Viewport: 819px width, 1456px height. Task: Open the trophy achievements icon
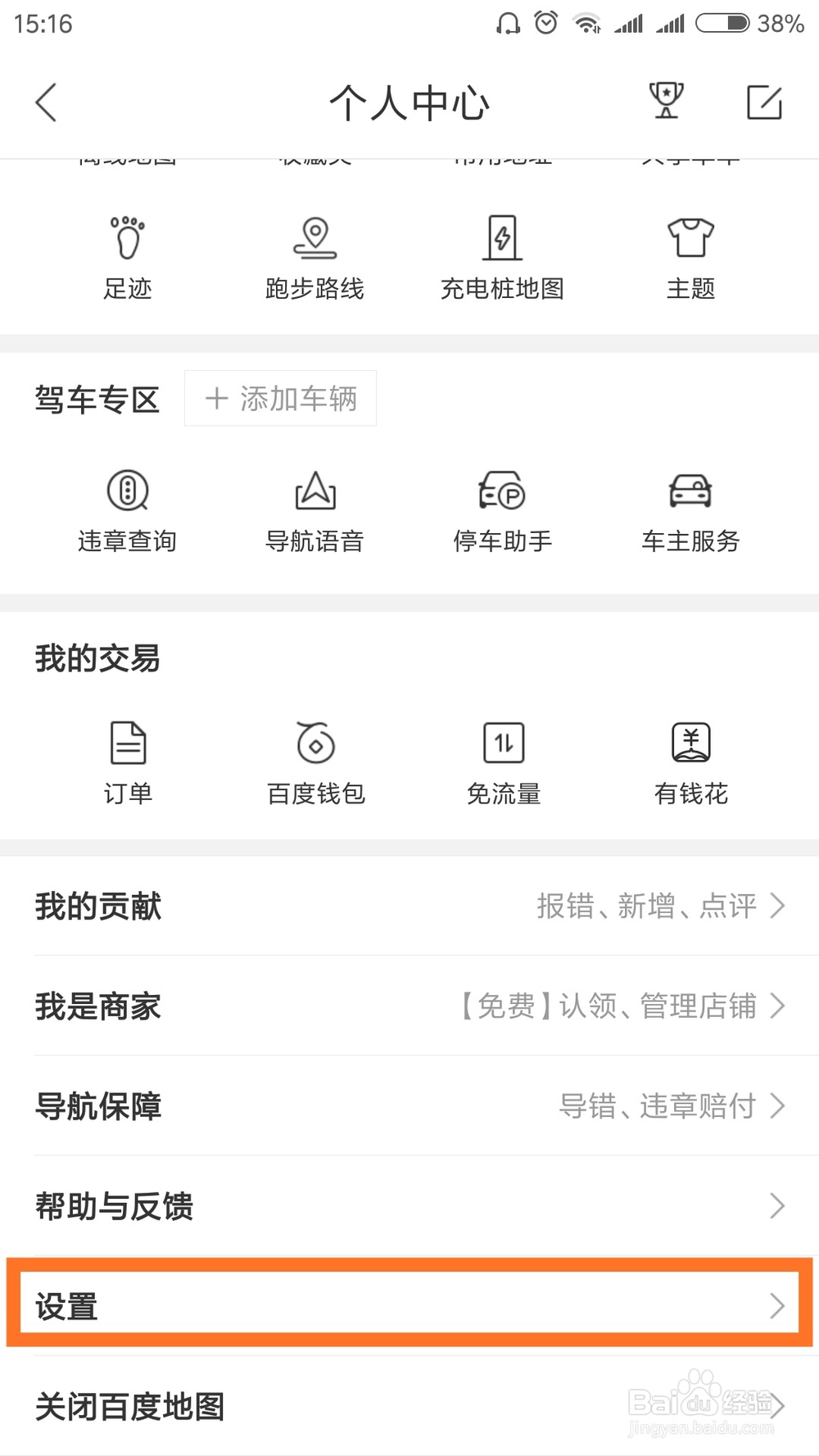(x=667, y=102)
